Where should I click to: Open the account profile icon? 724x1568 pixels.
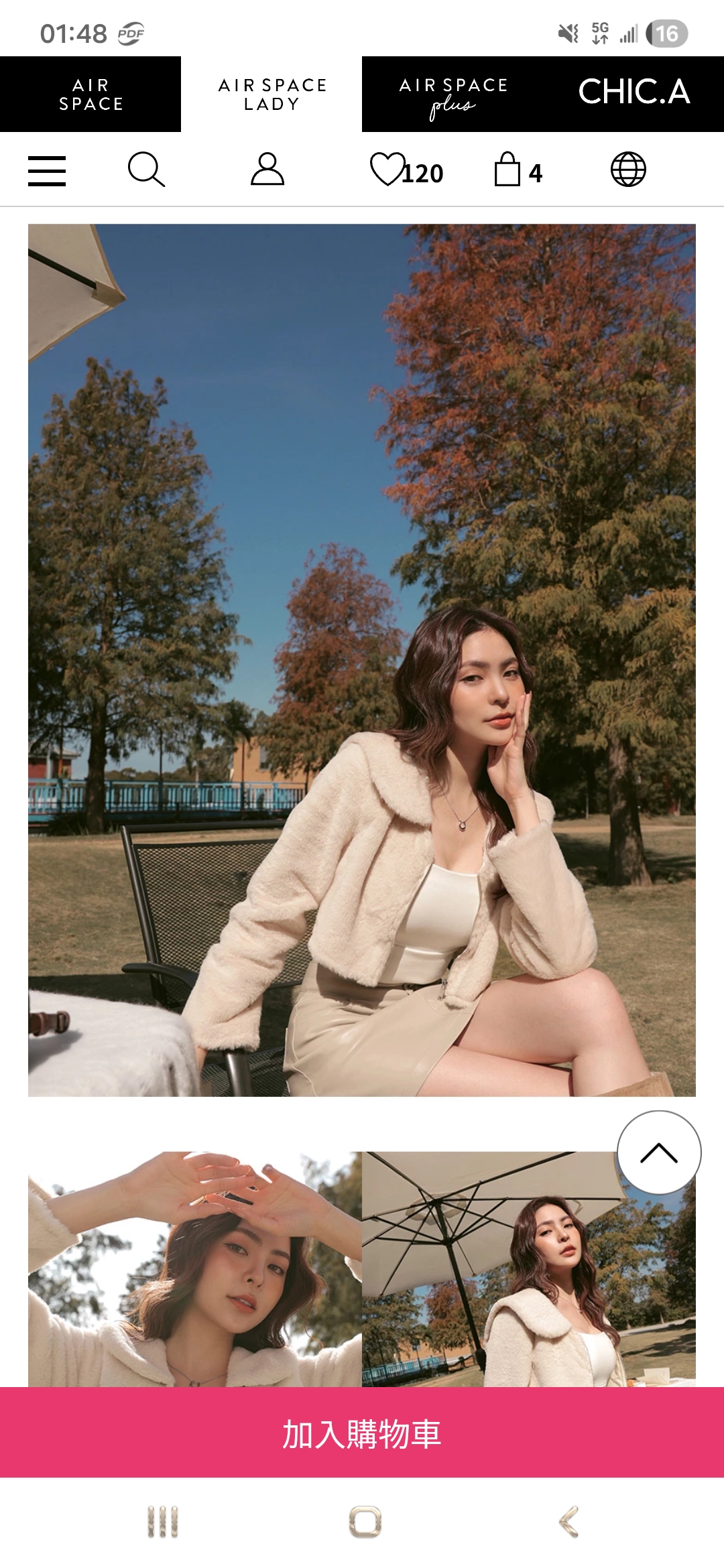point(267,170)
